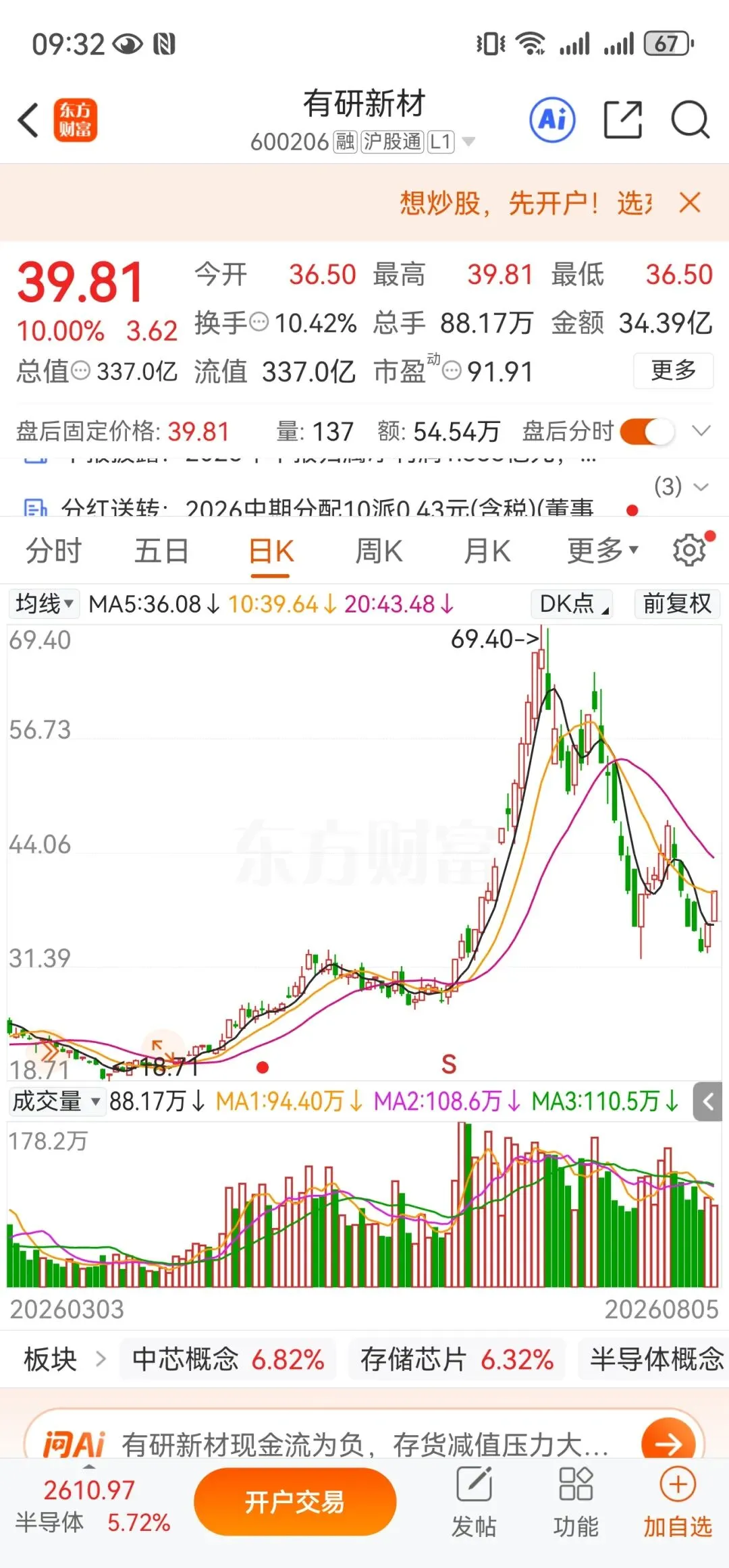Switch to the 五日 chart tab
Viewport: 729px width, 1568px height.
[161, 551]
